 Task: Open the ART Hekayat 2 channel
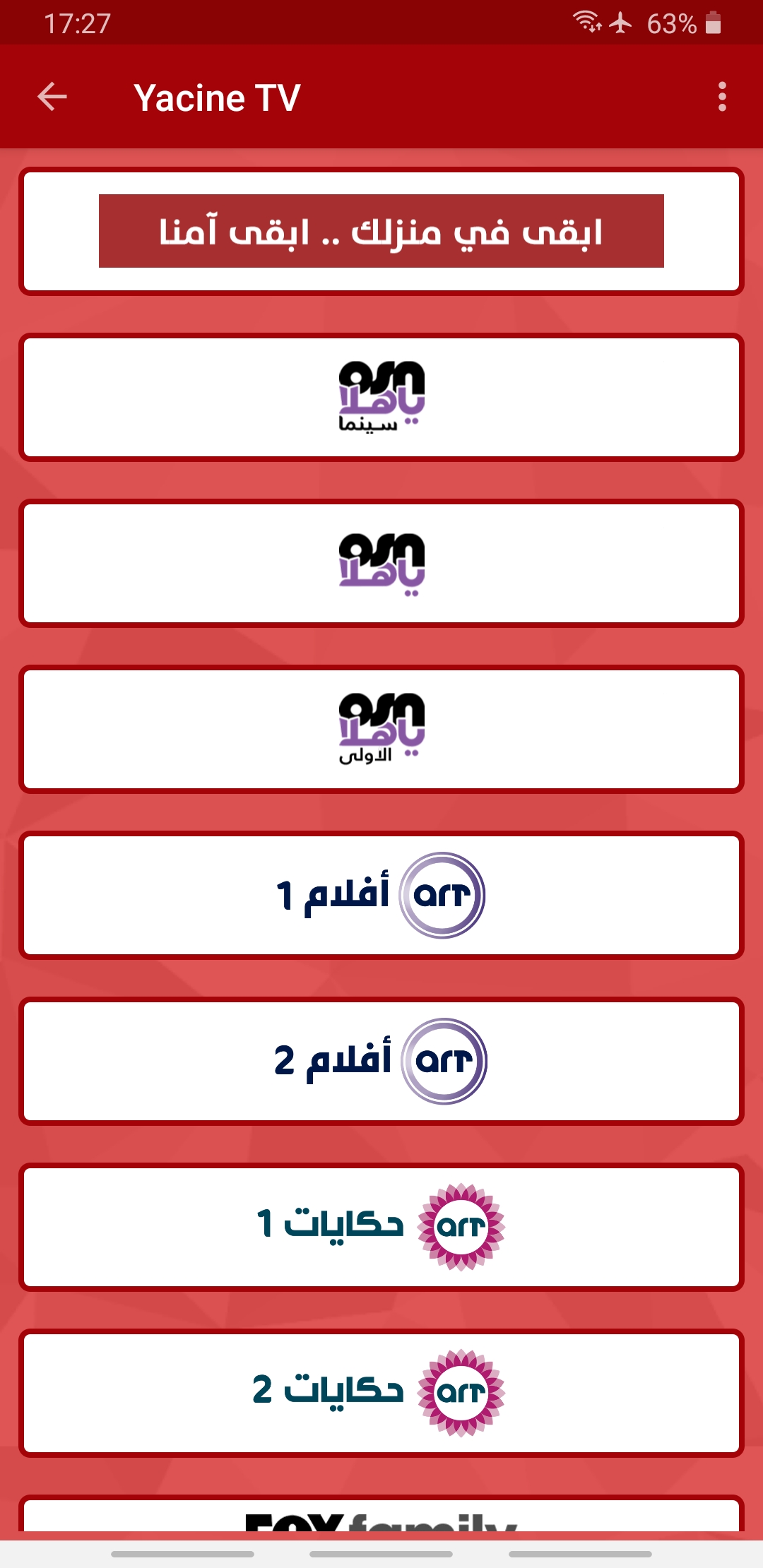[381, 1393]
